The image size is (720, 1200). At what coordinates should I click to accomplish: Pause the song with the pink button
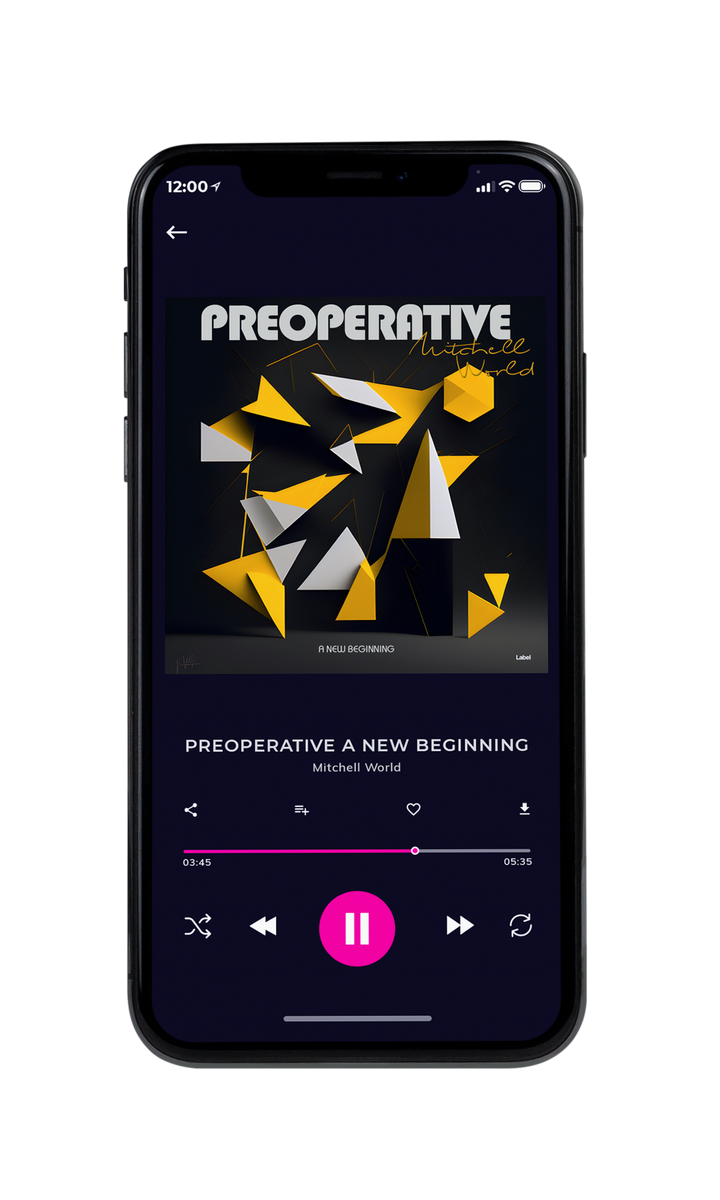point(357,928)
